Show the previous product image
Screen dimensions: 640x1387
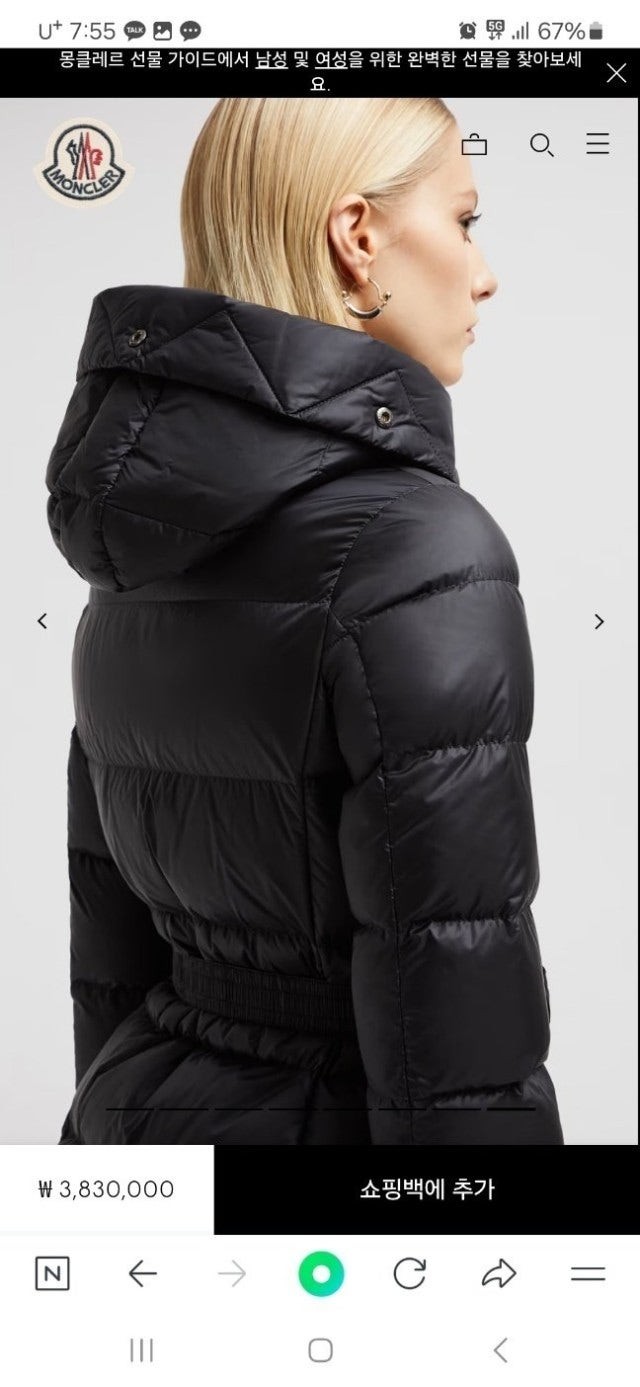click(42, 621)
